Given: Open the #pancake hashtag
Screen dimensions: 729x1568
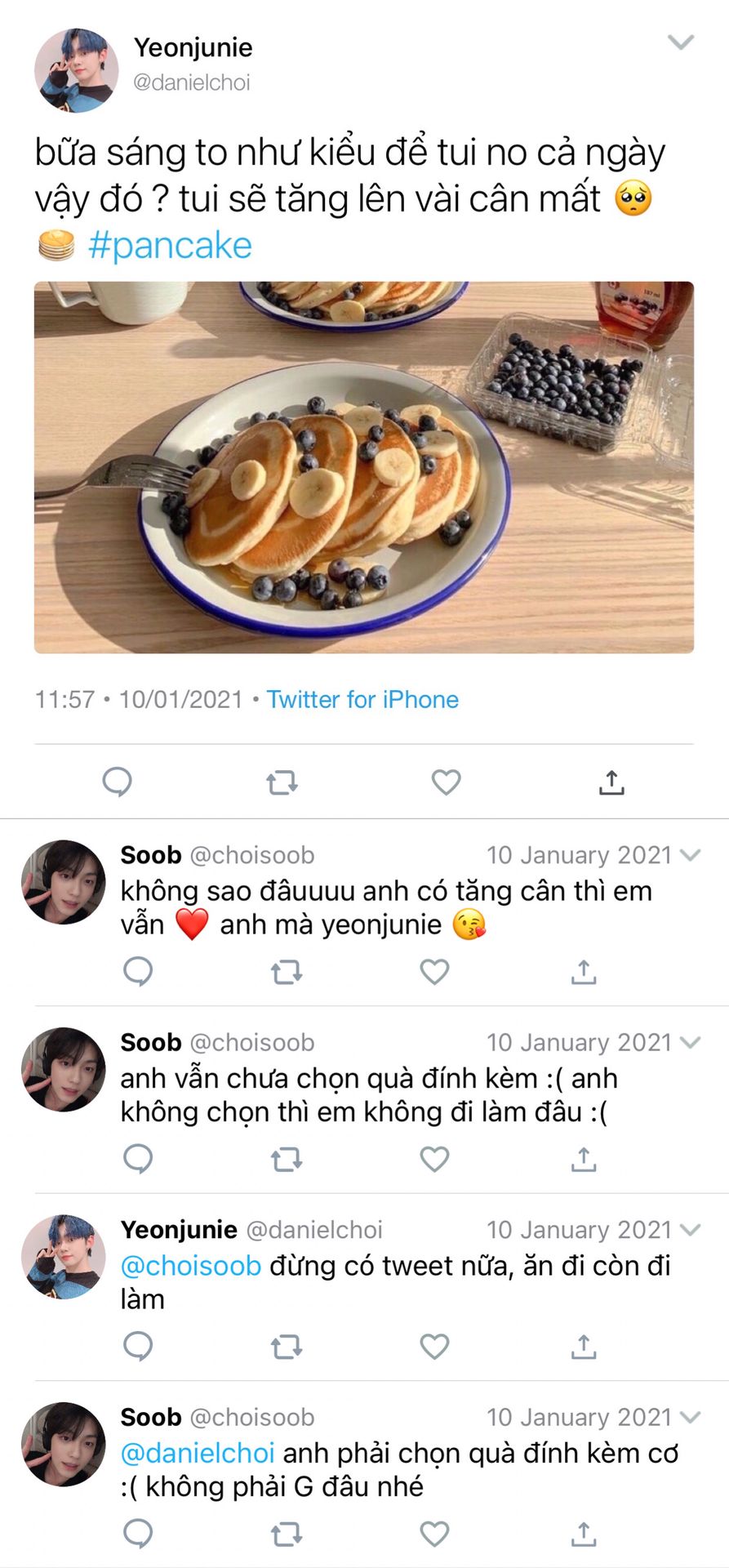Looking at the screenshot, I should click(x=170, y=245).
